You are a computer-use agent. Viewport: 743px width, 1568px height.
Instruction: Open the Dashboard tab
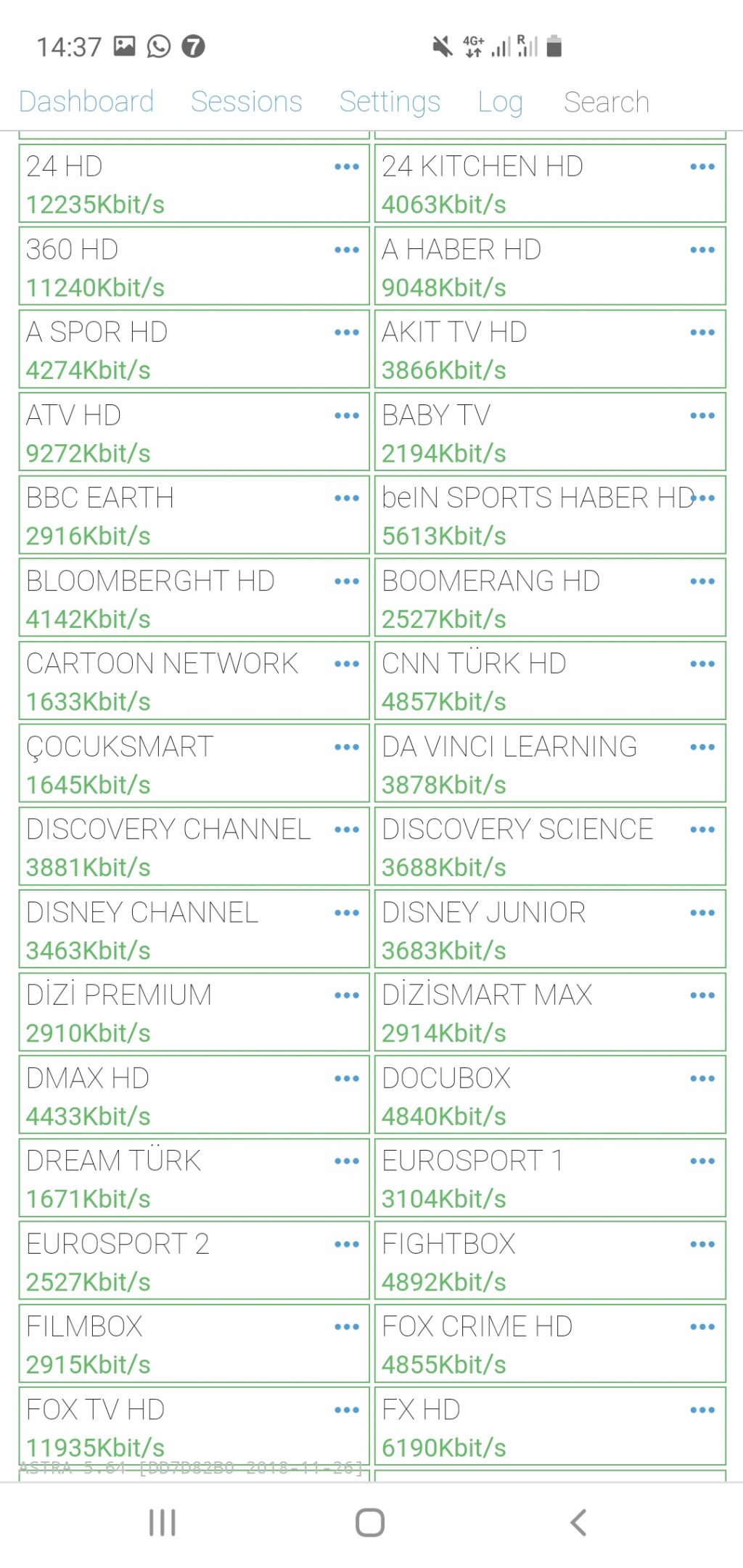(86, 102)
